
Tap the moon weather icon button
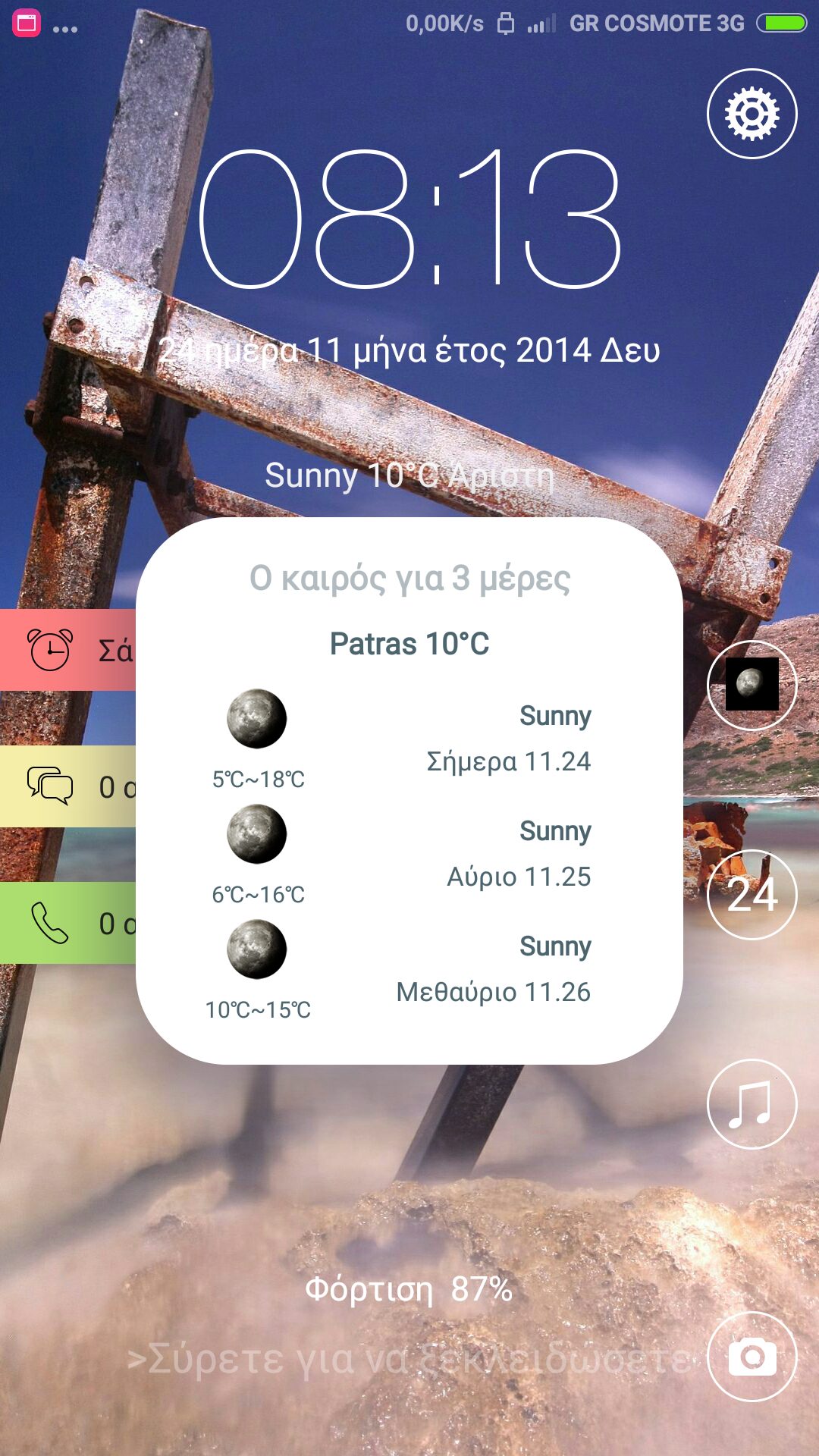[x=752, y=685]
